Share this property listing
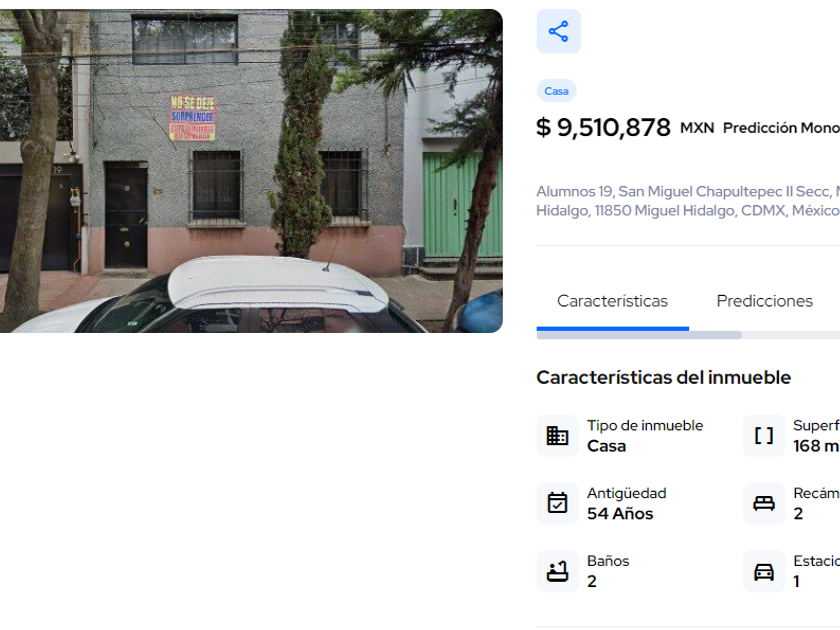Screen dimensions: 840x630 (558, 31)
